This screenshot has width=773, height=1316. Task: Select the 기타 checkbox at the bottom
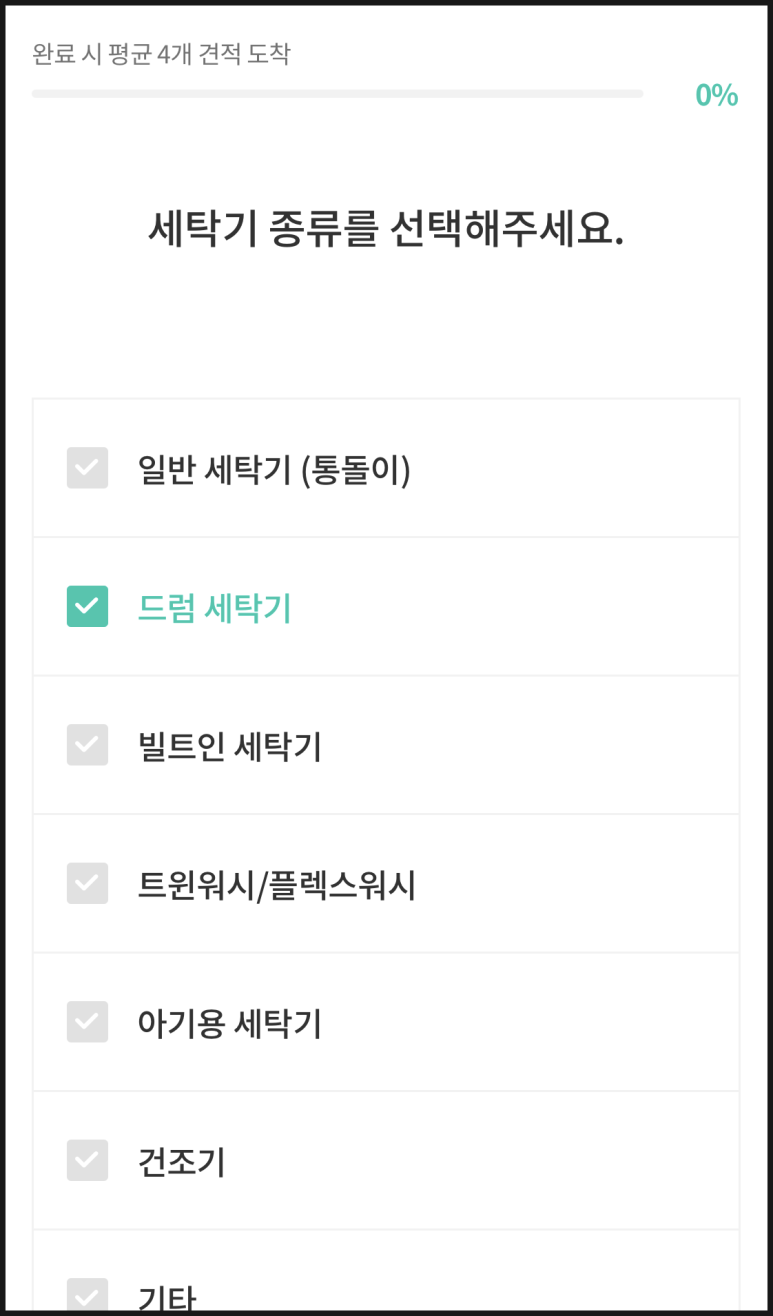click(x=87, y=1295)
